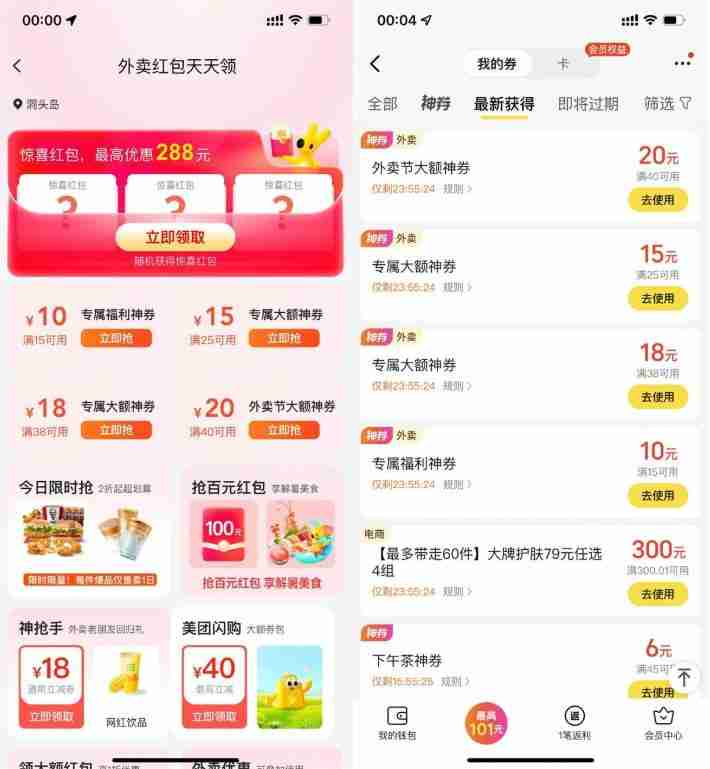Open 我的钱包 in bottom bar

396,724
